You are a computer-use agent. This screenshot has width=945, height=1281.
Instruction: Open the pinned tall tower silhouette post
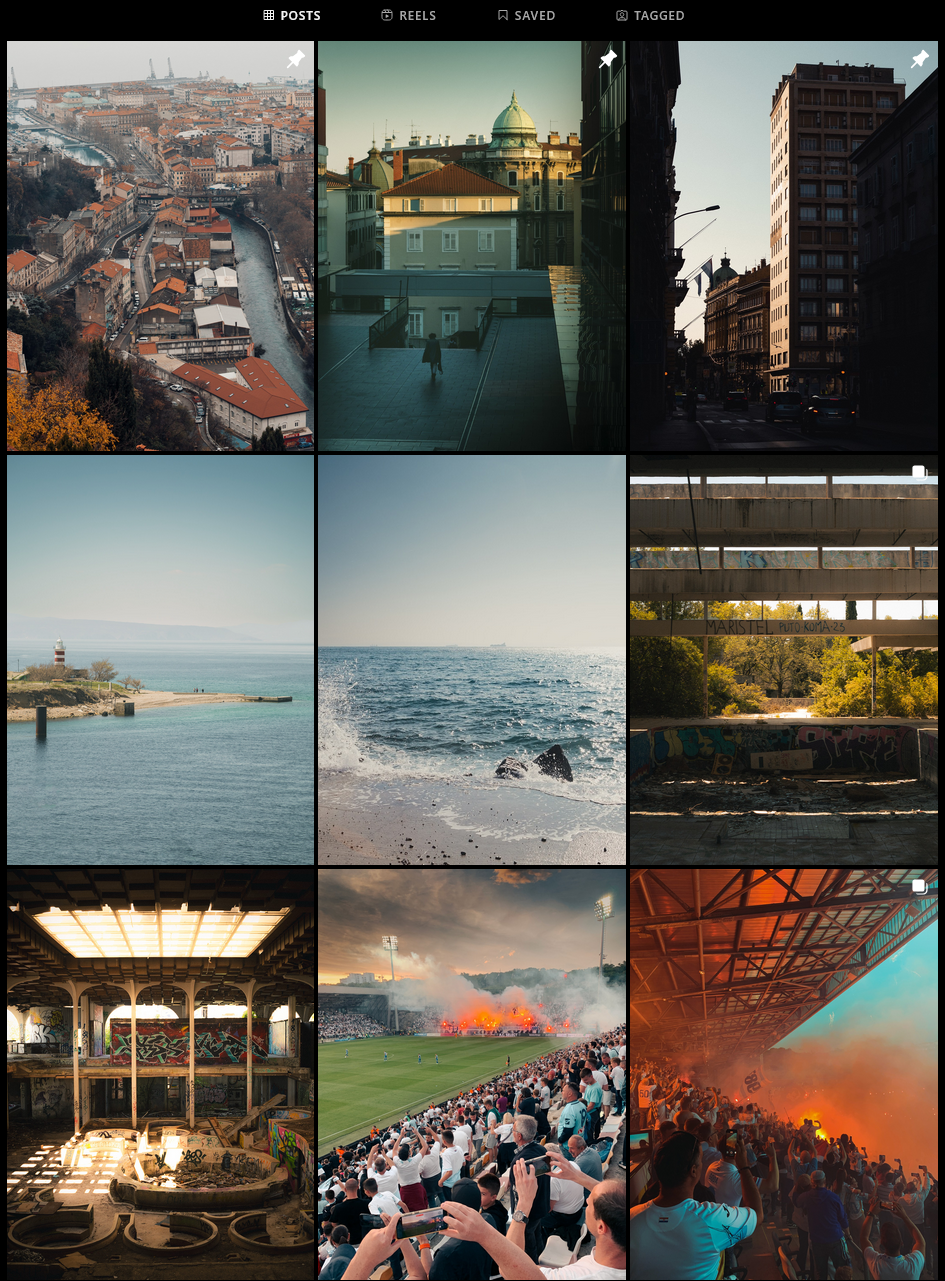tap(783, 246)
